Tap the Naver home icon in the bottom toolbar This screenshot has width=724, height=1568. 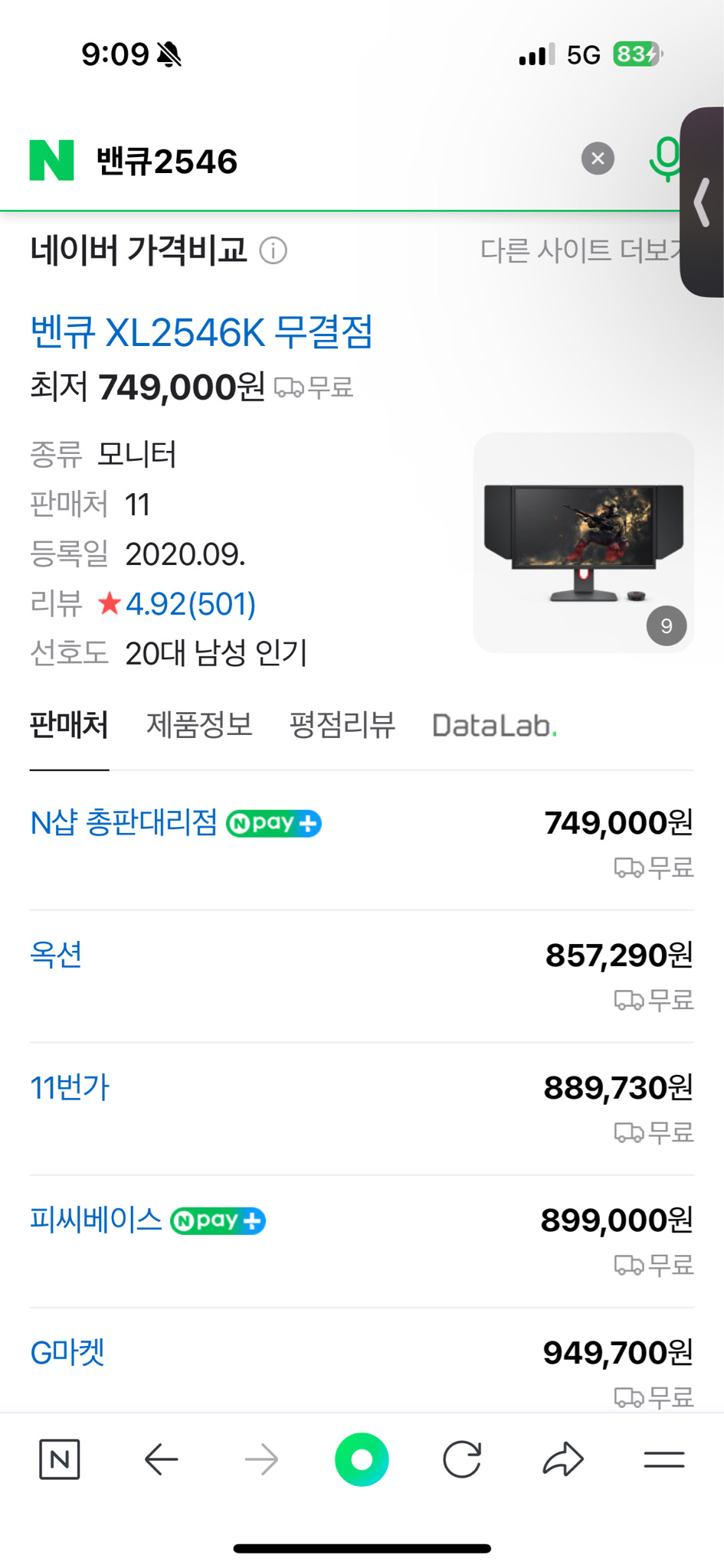[x=60, y=1459]
